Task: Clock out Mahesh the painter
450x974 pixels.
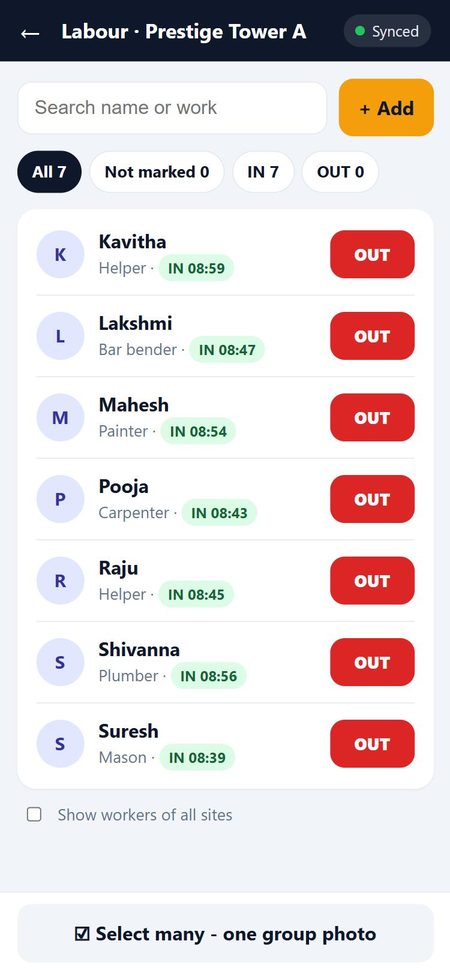Action: (x=372, y=417)
